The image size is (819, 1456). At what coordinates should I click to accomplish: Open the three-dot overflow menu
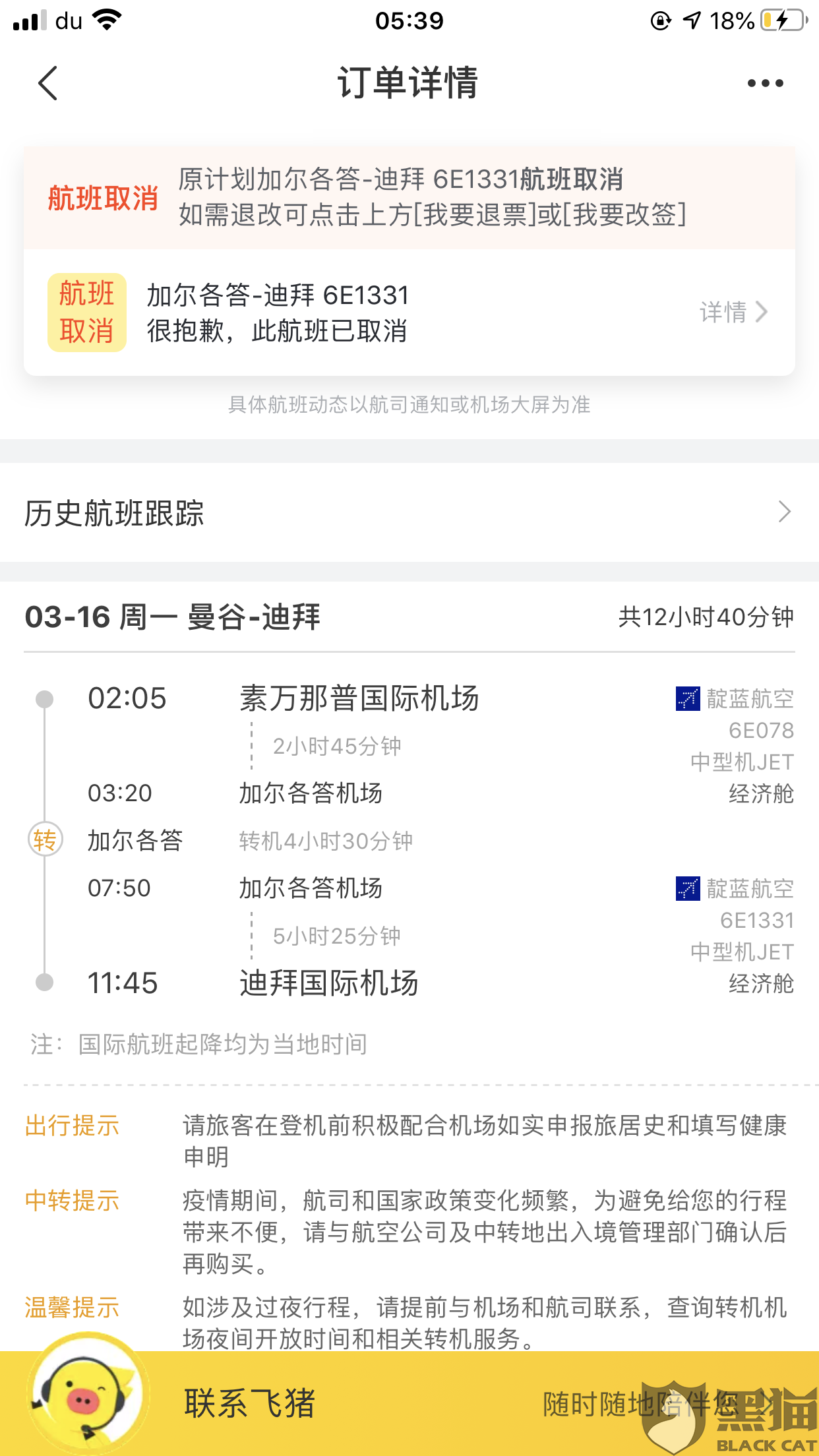click(x=765, y=83)
